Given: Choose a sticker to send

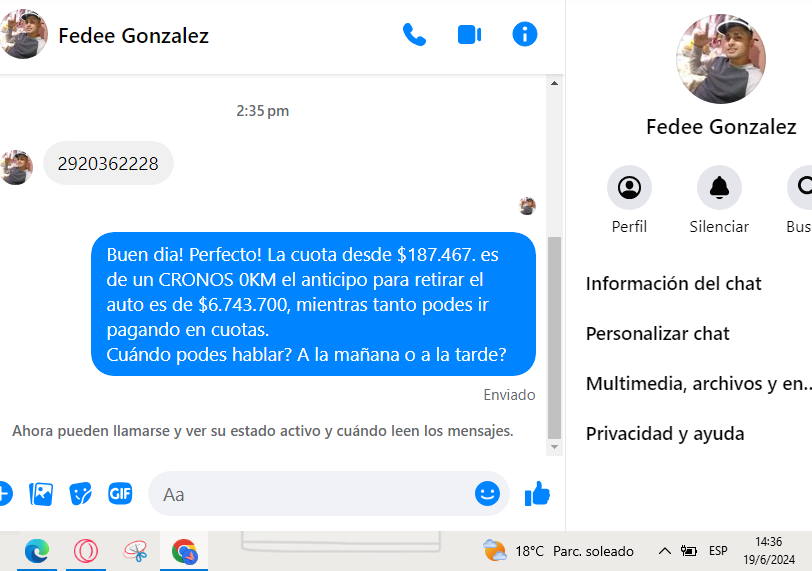Looking at the screenshot, I should (80, 493).
